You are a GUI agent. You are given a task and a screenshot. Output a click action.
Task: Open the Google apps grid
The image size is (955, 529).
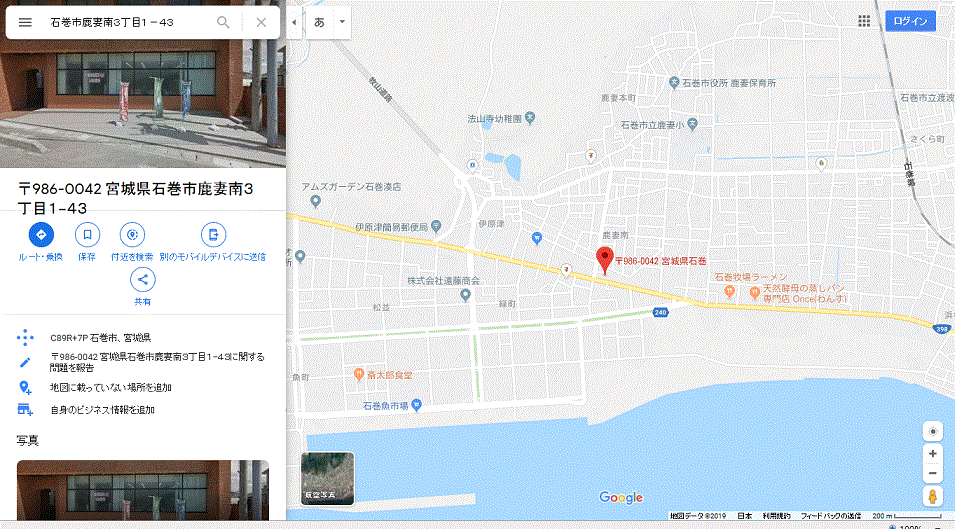(x=864, y=21)
